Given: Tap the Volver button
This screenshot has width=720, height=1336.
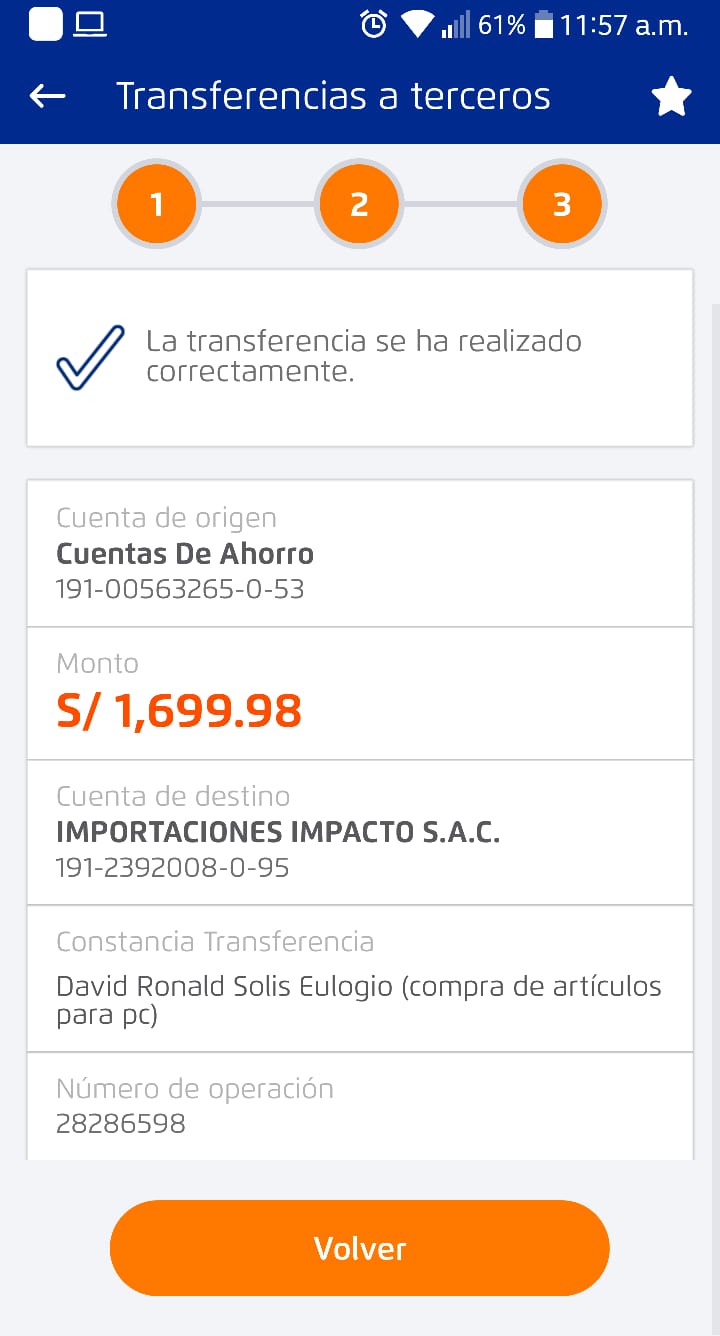Looking at the screenshot, I should click(x=359, y=1248).
